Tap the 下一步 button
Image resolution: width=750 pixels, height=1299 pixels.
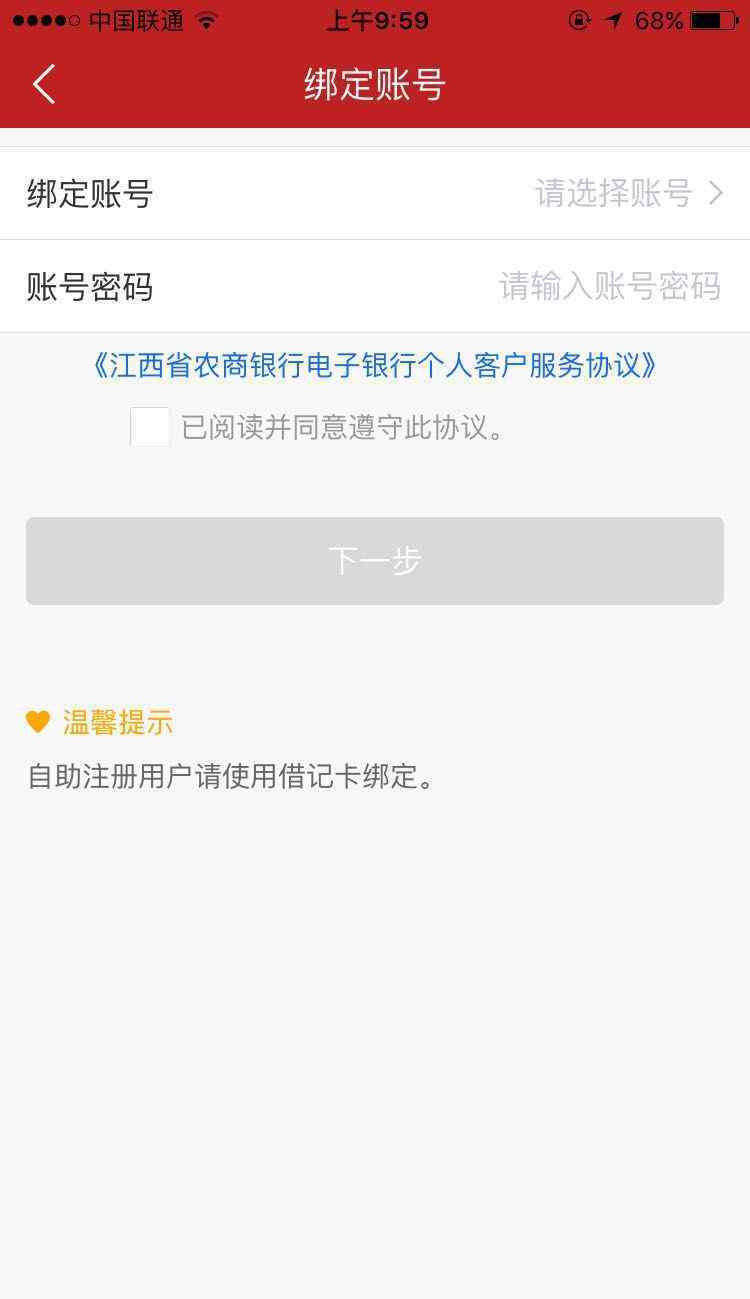click(x=375, y=561)
